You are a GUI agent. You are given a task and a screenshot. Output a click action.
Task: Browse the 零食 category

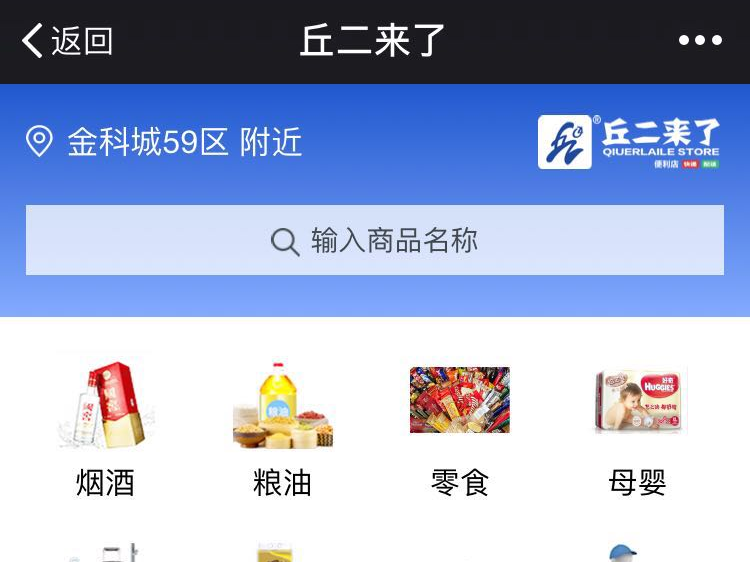click(460, 425)
